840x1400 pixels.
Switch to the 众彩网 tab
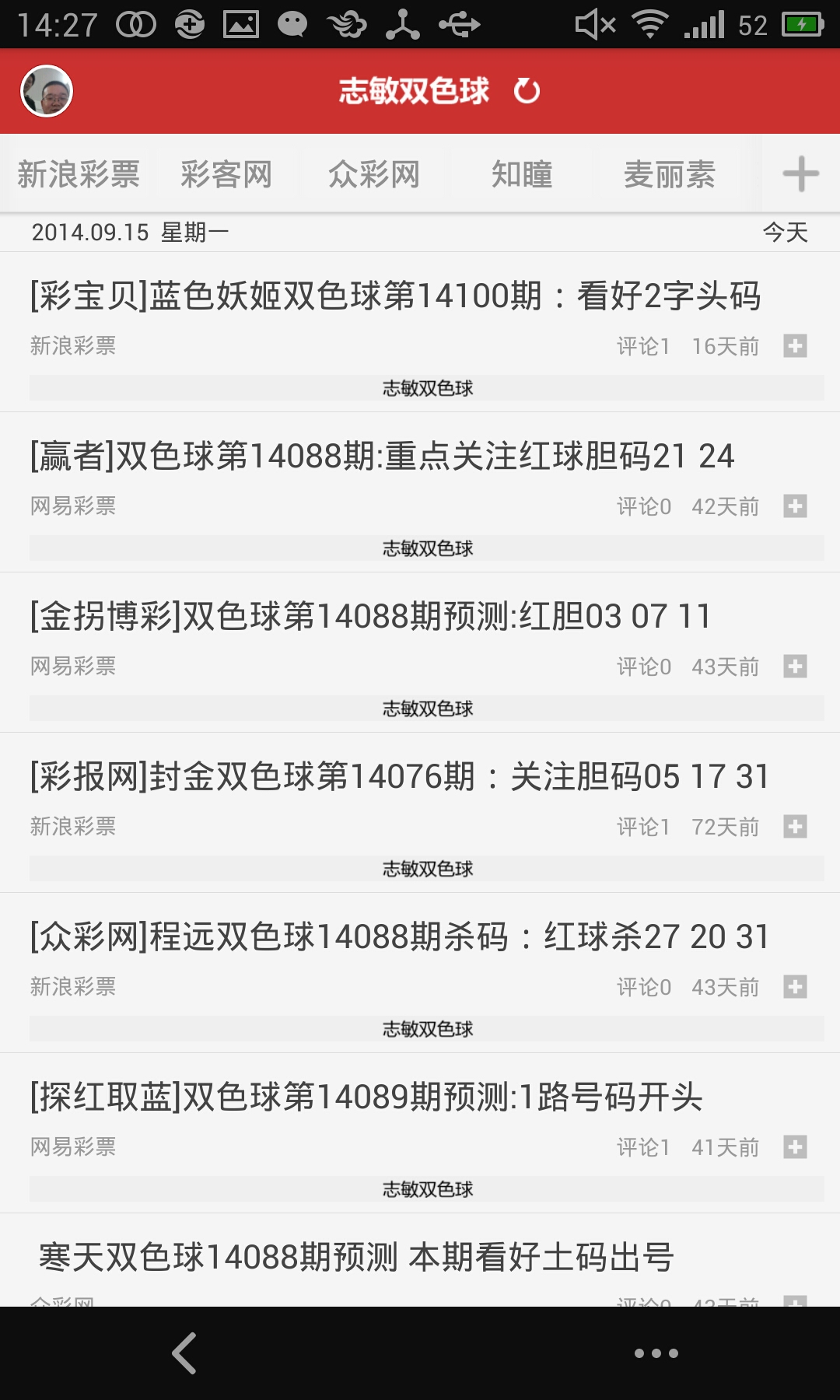(375, 175)
